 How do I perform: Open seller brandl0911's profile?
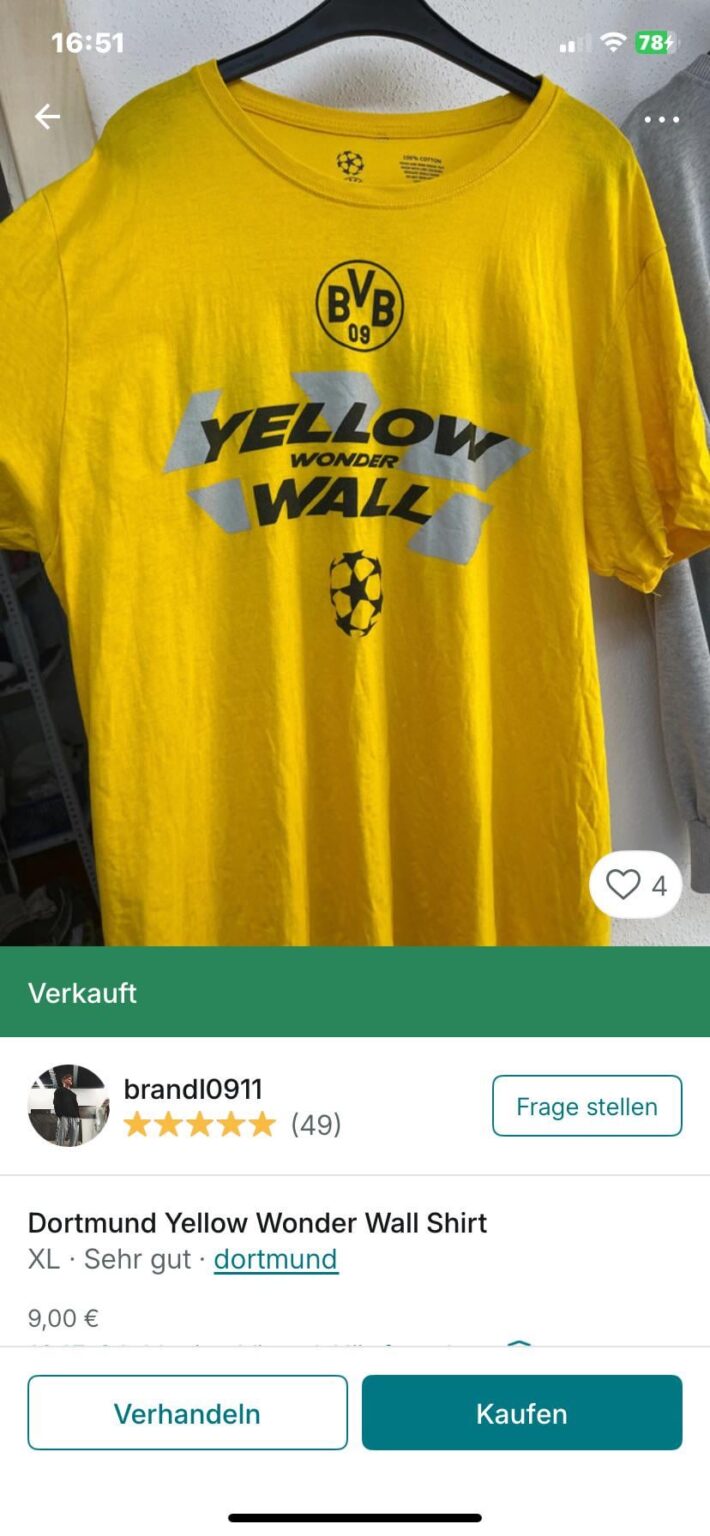click(x=193, y=1090)
